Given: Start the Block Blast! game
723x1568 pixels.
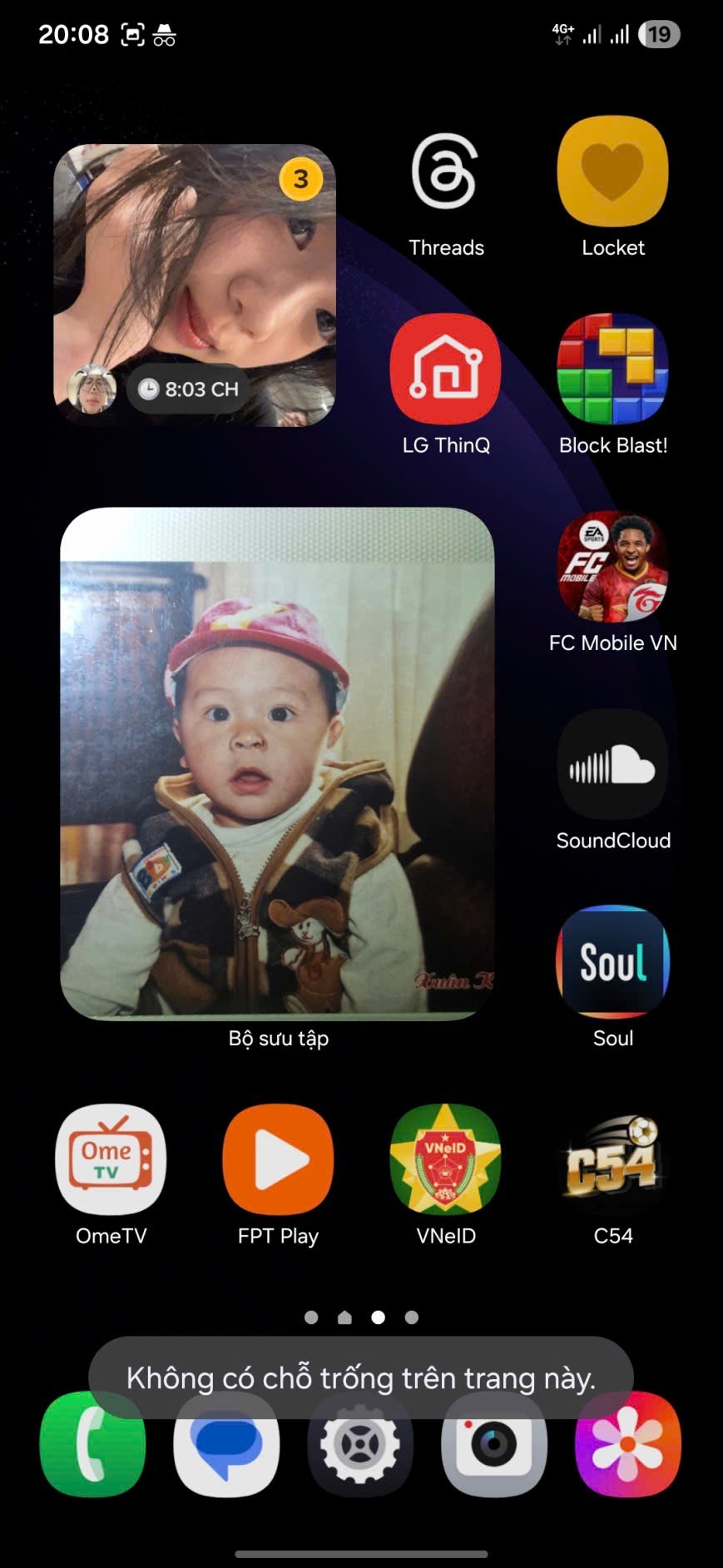Looking at the screenshot, I should (612, 370).
